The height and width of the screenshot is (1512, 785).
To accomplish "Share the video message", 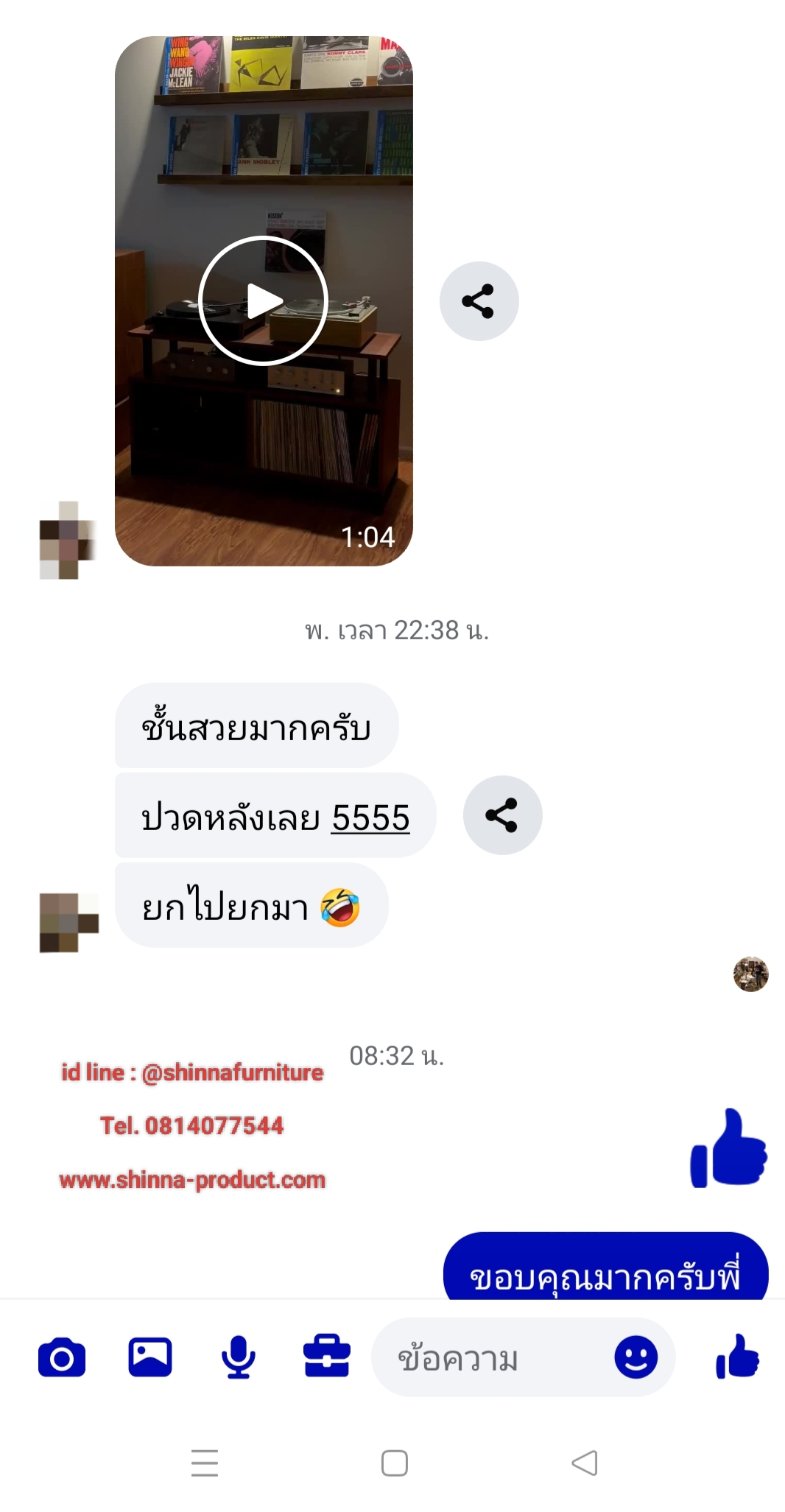I will coord(479,300).
